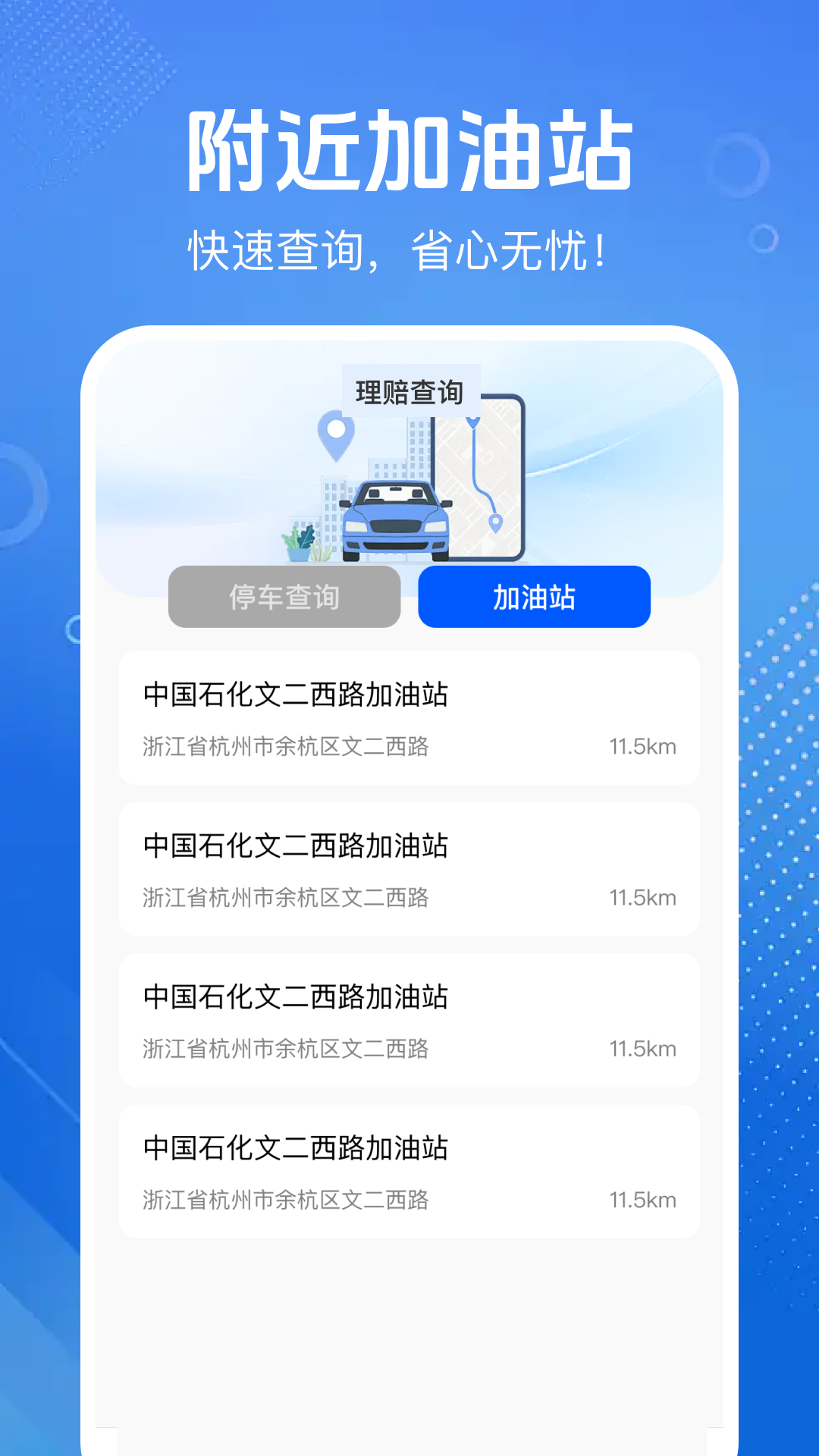Select the second gas station card

pos(409,867)
